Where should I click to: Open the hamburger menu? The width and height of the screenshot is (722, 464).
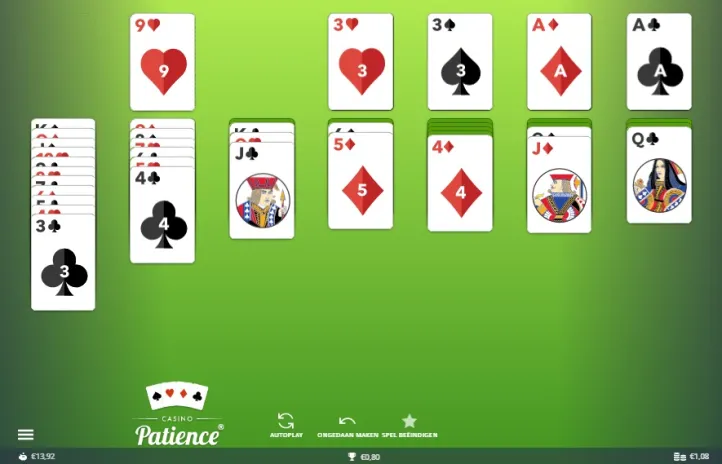[26, 434]
